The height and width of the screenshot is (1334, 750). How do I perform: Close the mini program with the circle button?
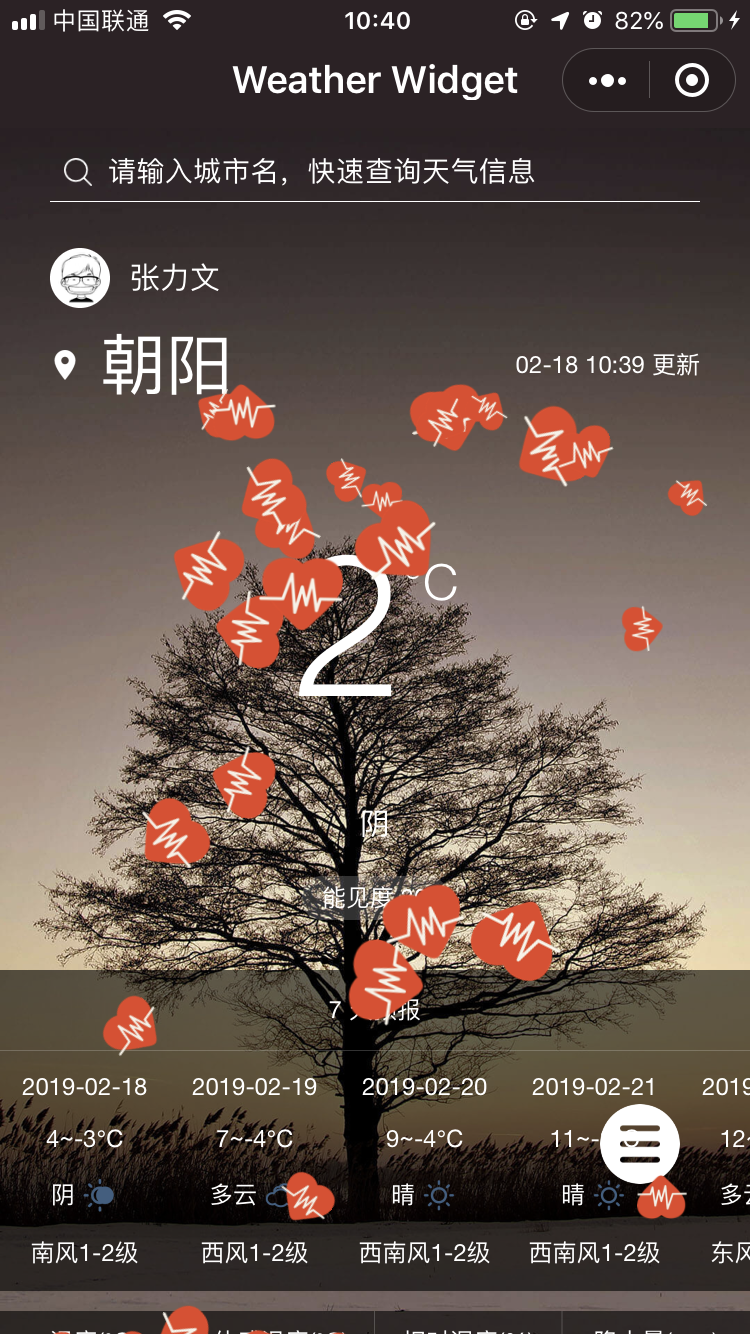[692, 81]
